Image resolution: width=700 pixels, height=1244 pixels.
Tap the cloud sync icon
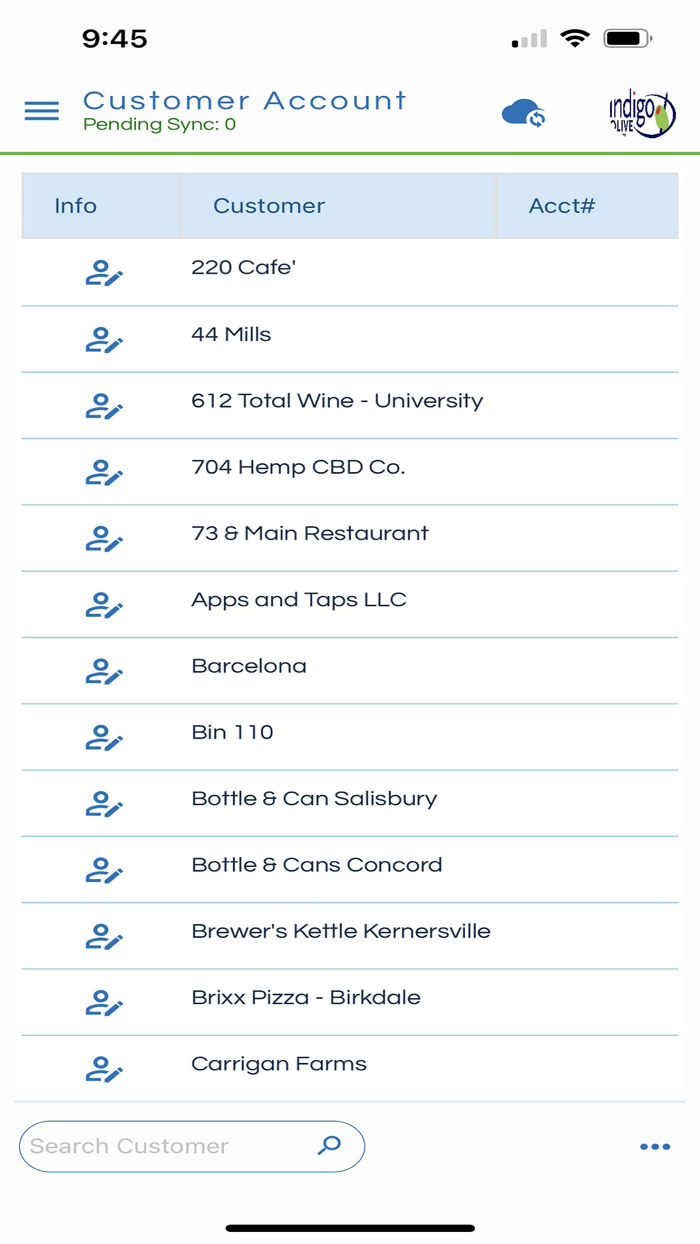[x=523, y=114]
